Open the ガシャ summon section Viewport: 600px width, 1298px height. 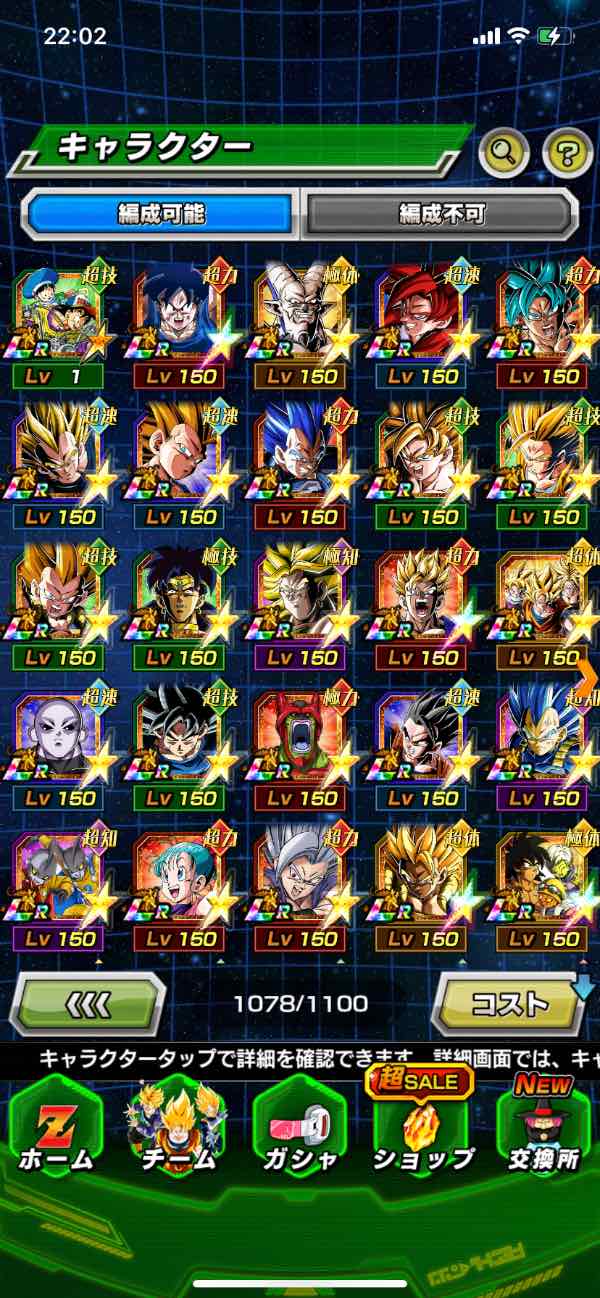pyautogui.click(x=300, y=1130)
